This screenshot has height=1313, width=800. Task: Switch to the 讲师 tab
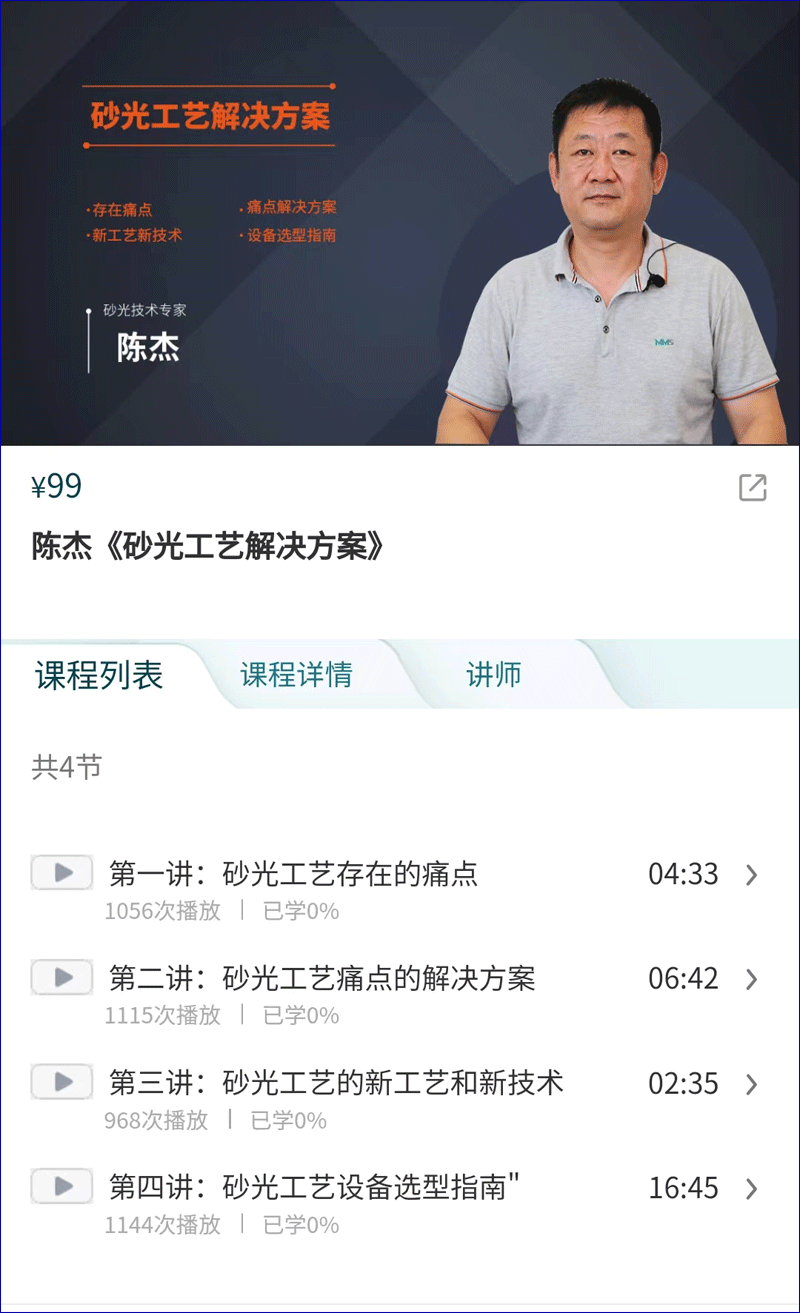click(494, 675)
